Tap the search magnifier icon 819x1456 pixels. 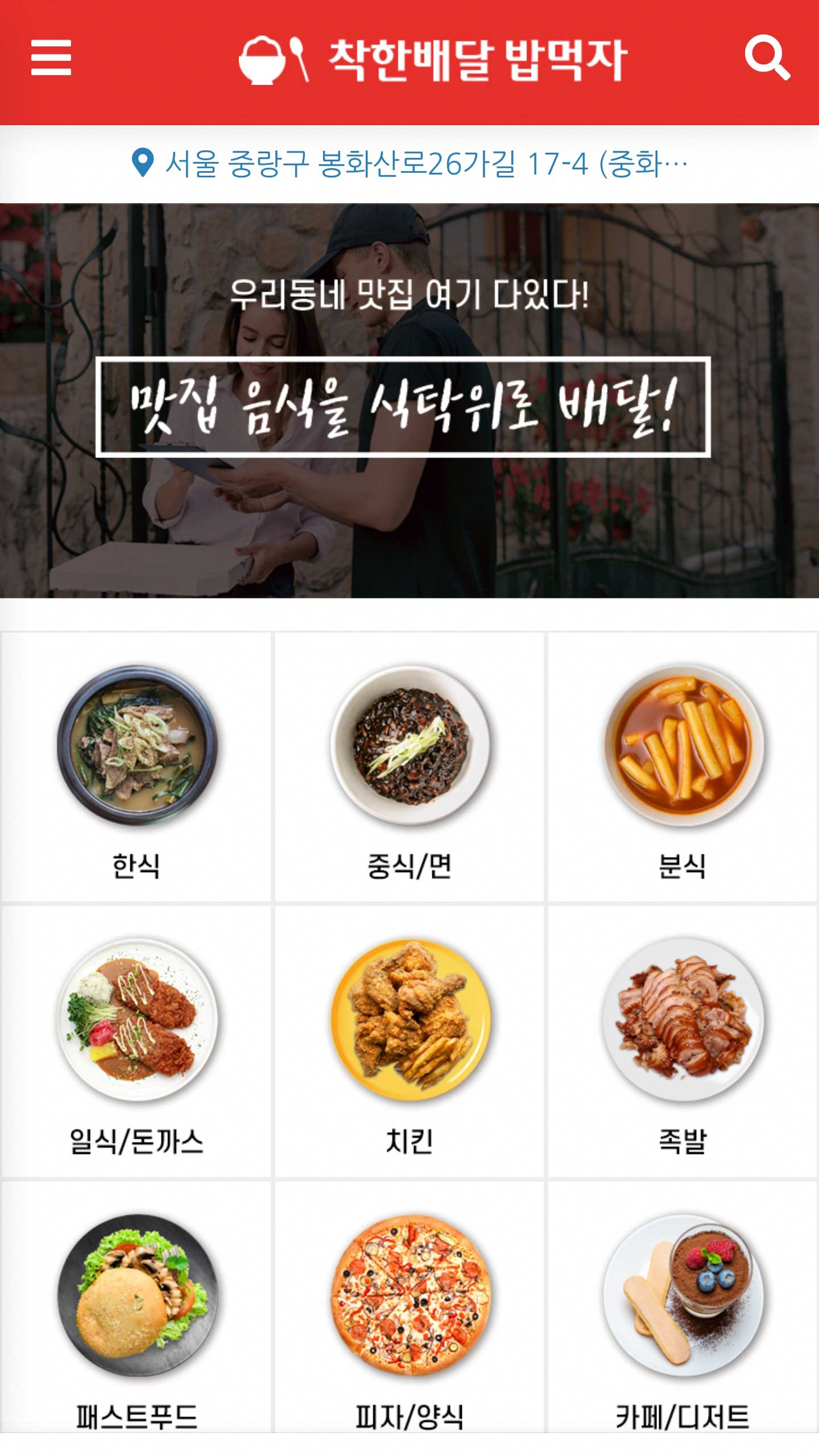click(767, 57)
